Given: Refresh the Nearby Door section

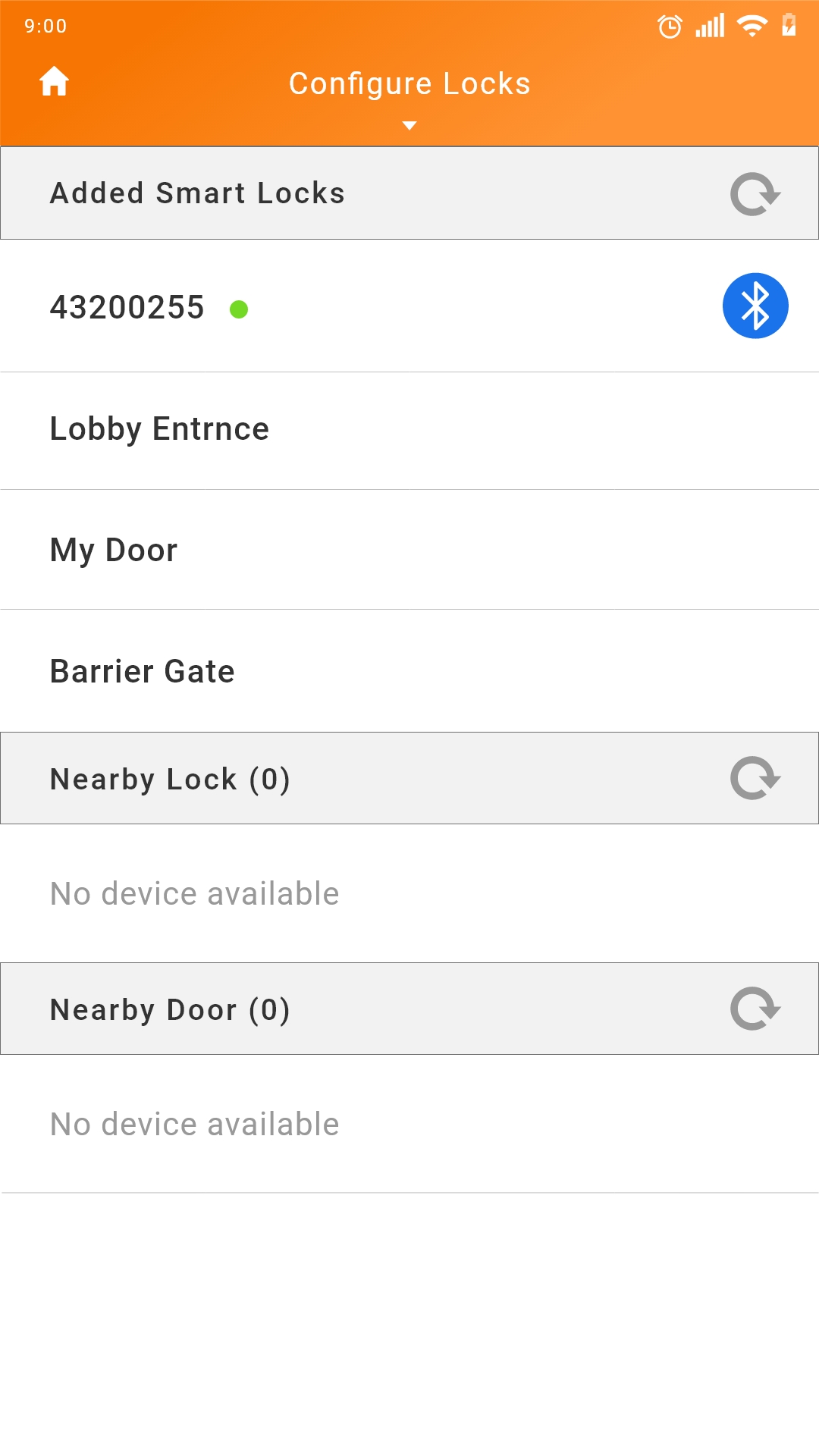Looking at the screenshot, I should (755, 1009).
